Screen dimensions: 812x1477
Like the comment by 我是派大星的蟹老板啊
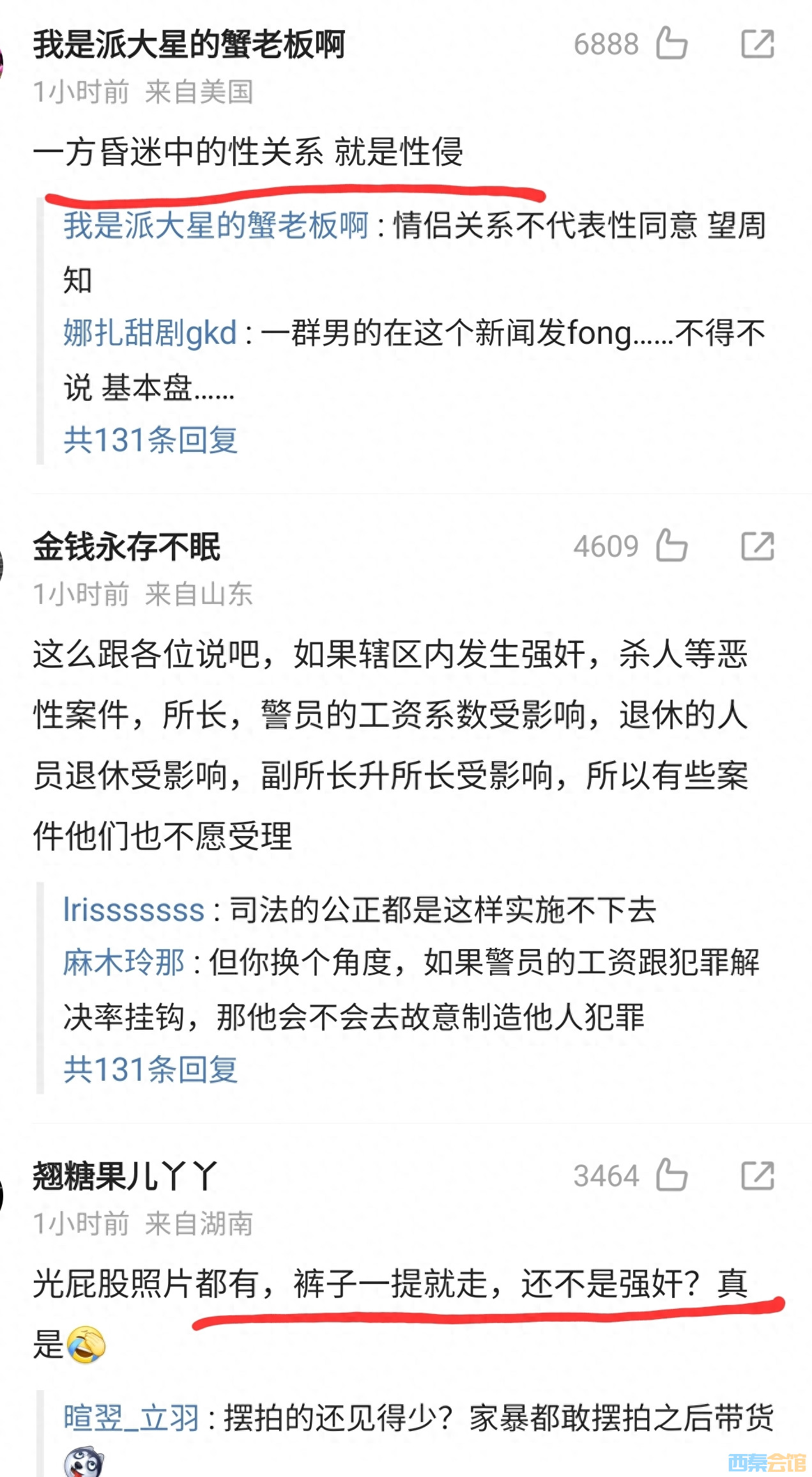pos(671,43)
